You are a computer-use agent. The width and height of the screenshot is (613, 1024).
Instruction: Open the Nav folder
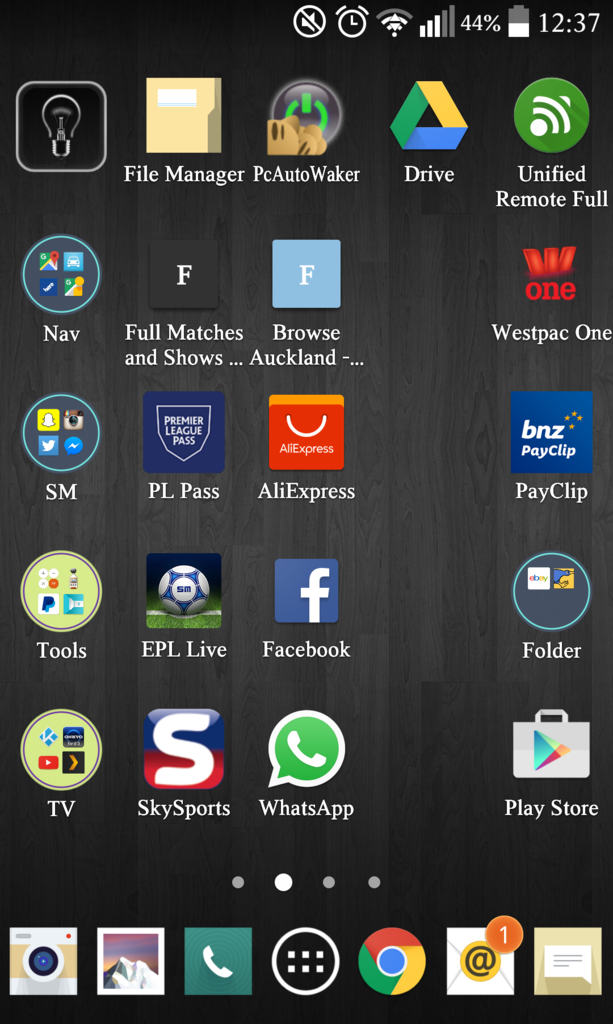pos(61,274)
